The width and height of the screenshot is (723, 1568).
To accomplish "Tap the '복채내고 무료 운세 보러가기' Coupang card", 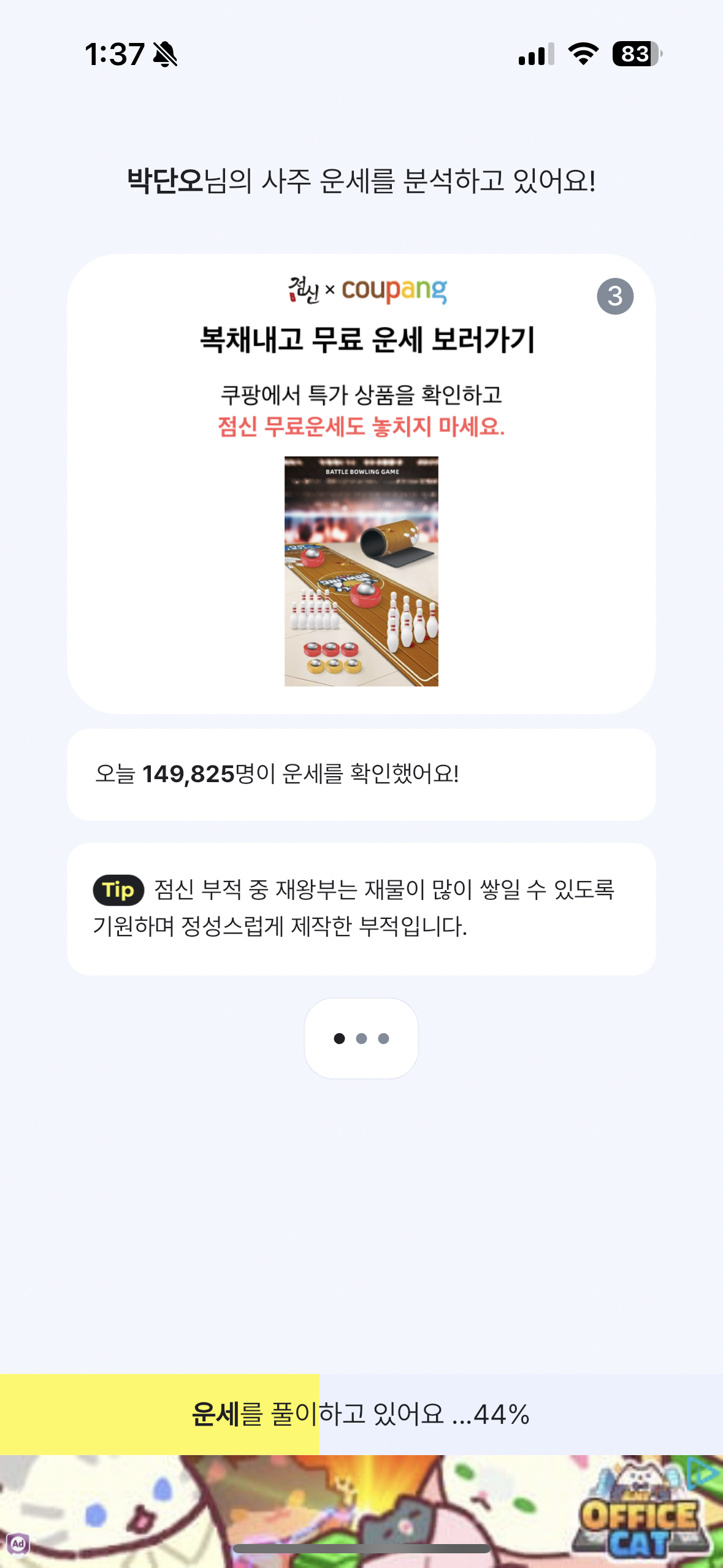I will click(x=367, y=340).
